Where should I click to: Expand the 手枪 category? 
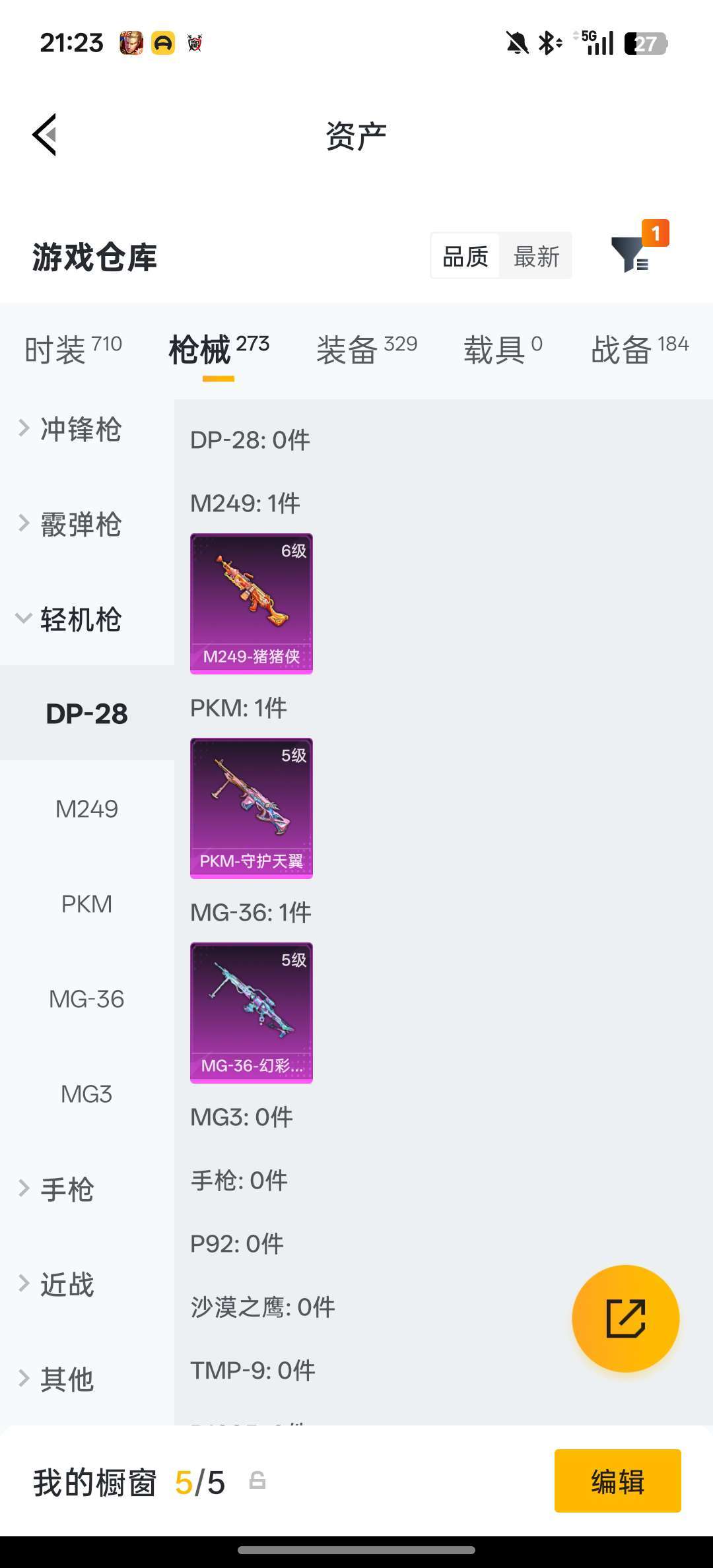pos(66,1189)
